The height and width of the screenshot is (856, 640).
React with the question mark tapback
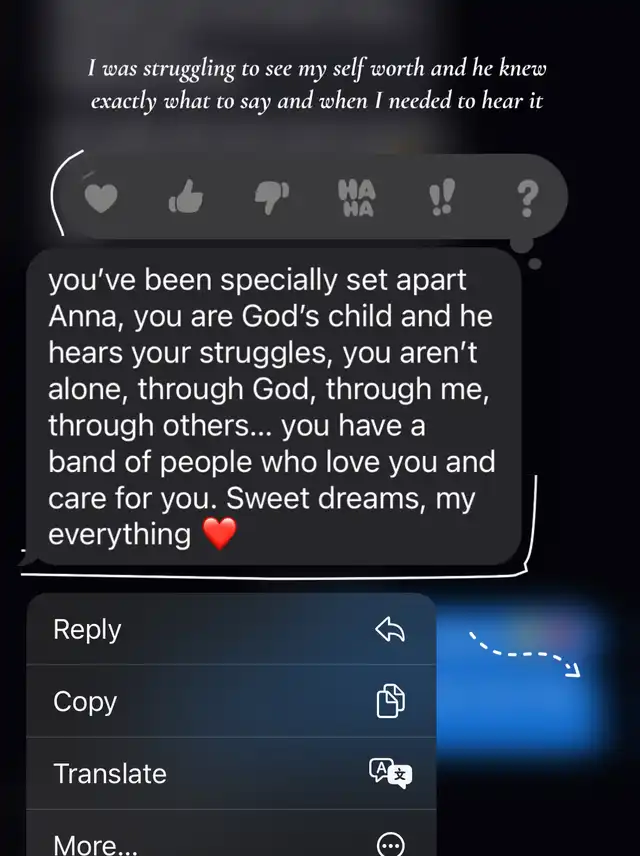click(526, 199)
